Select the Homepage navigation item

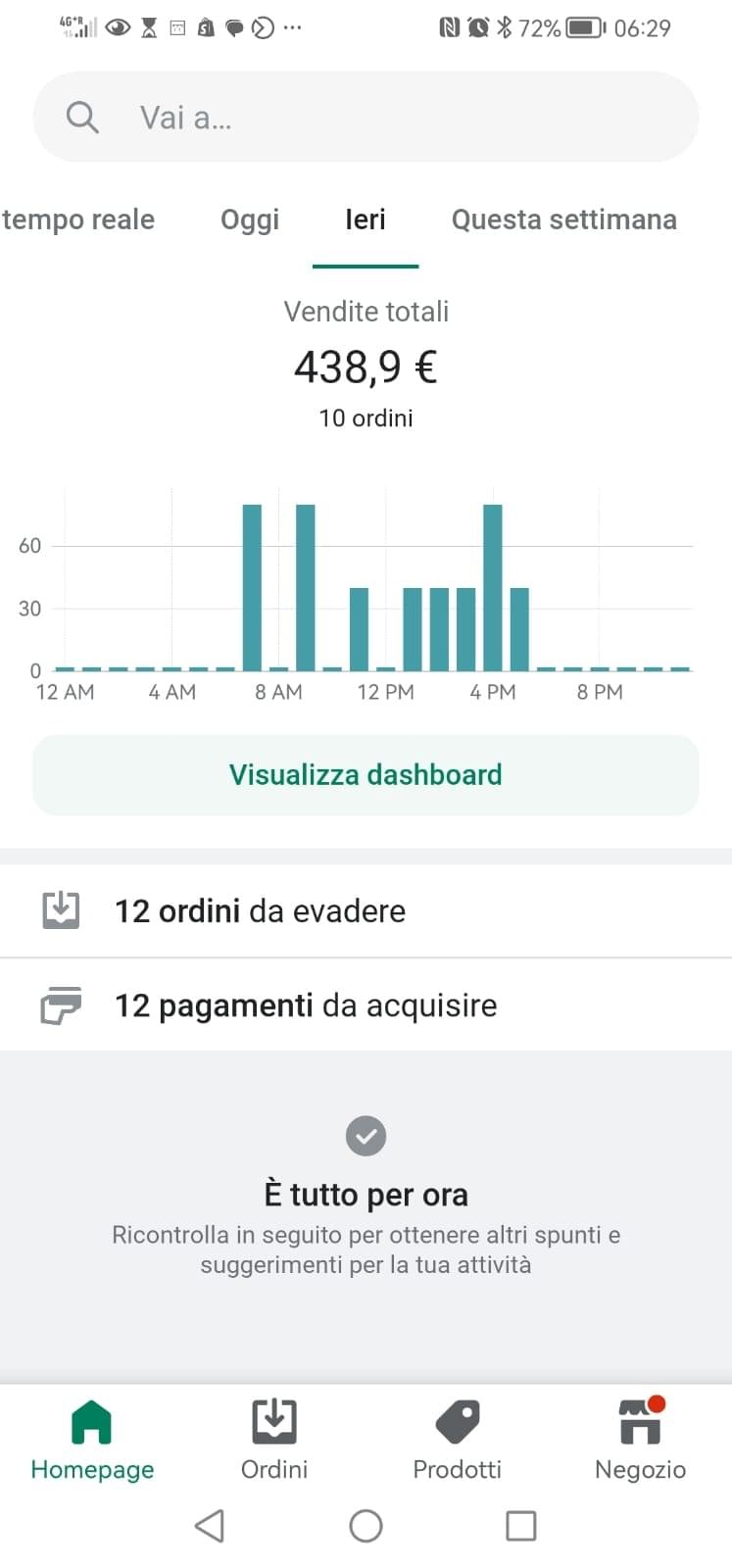(x=92, y=1439)
